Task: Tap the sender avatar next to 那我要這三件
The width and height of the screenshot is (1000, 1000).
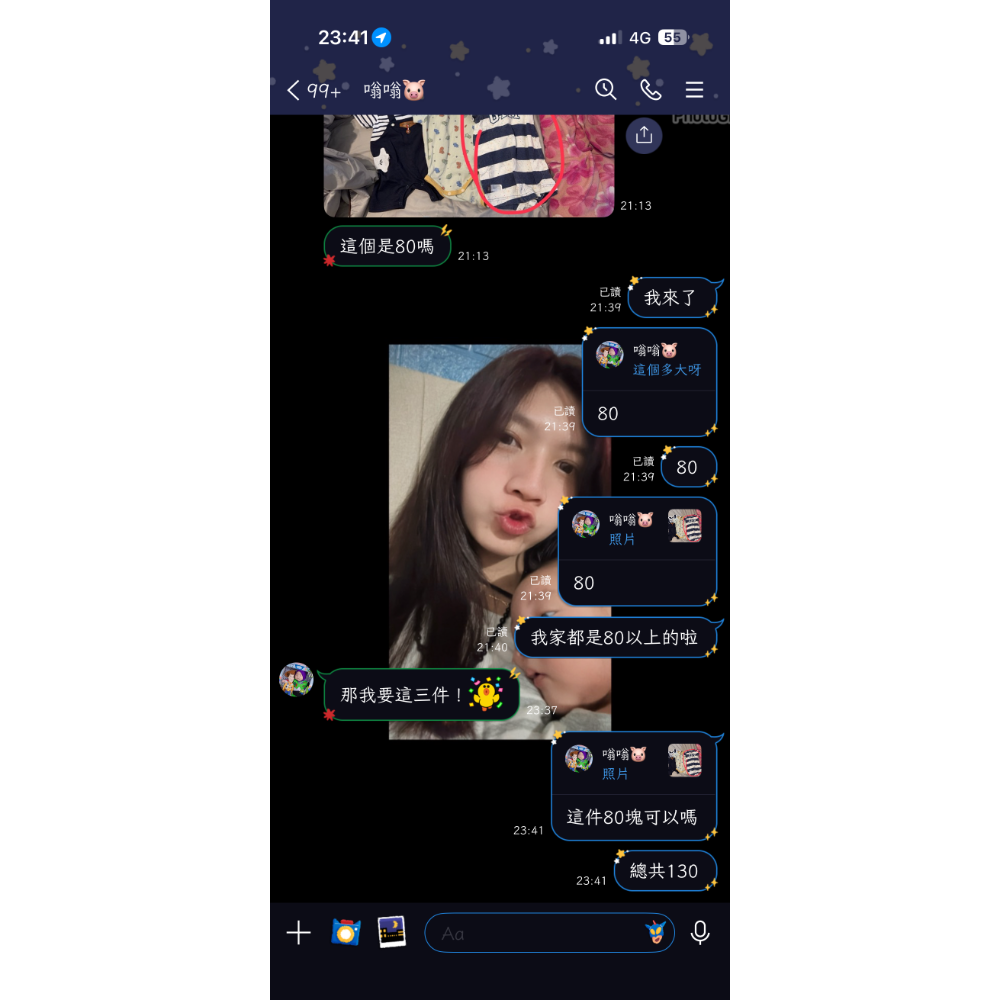Action: tap(296, 680)
